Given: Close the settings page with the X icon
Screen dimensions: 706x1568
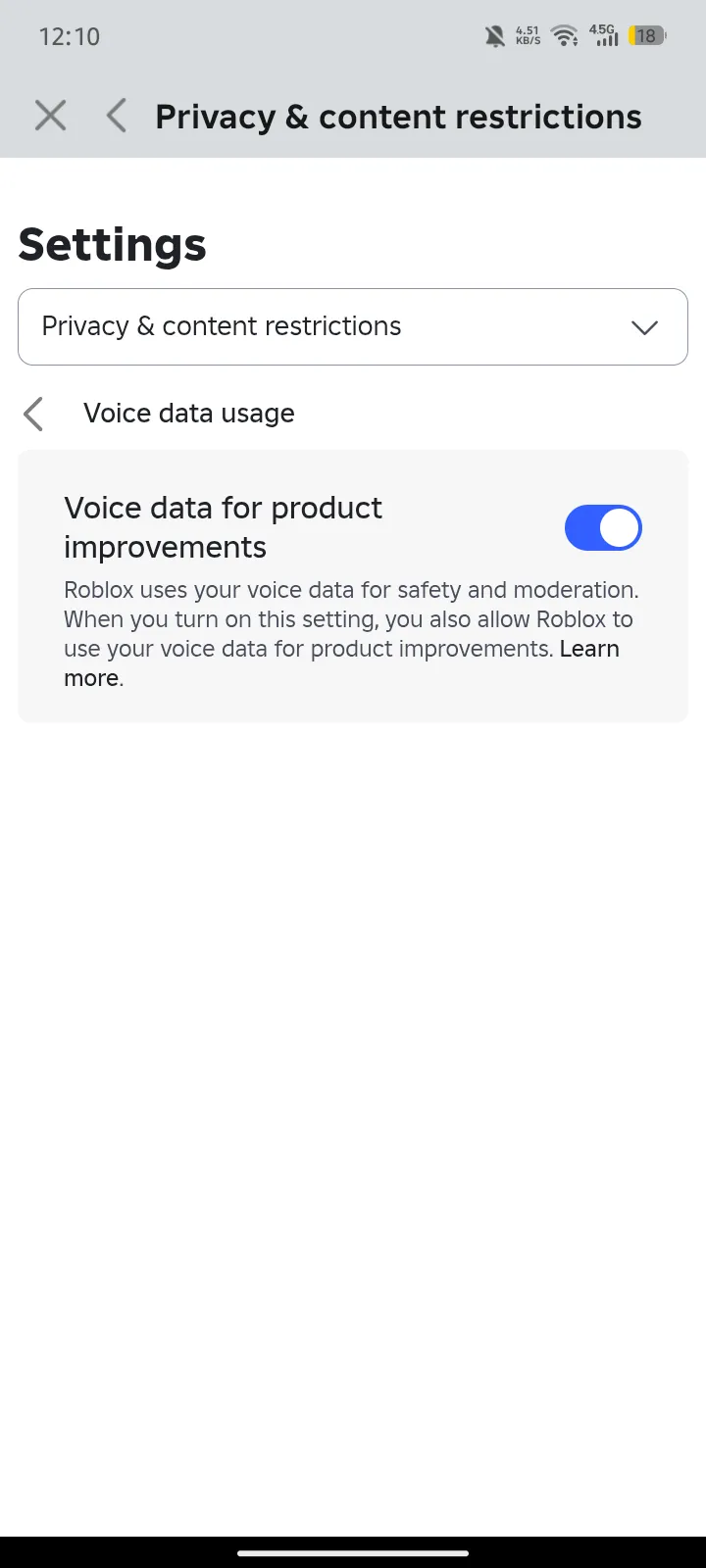Looking at the screenshot, I should coord(50,116).
